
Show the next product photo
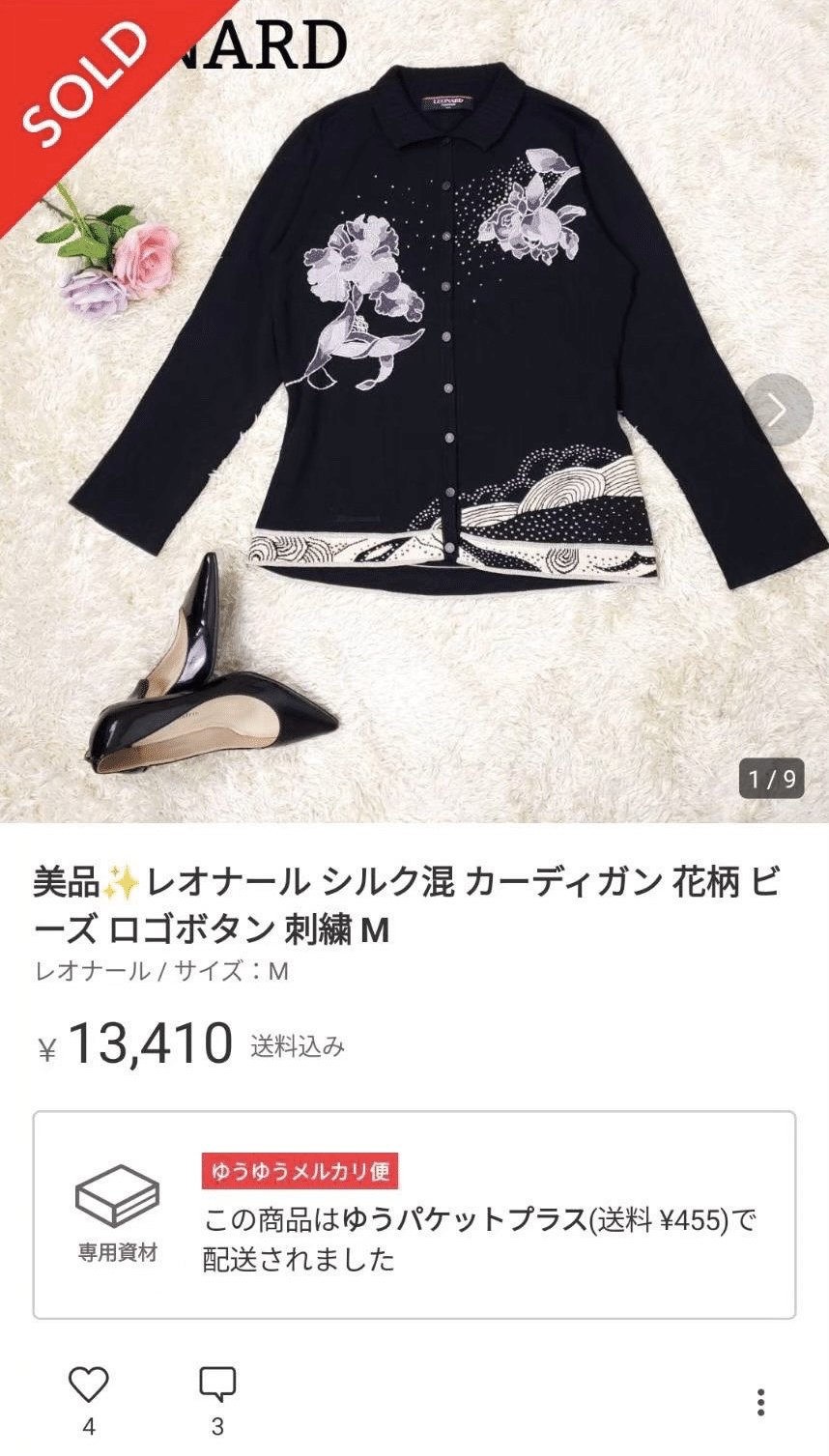coord(777,410)
